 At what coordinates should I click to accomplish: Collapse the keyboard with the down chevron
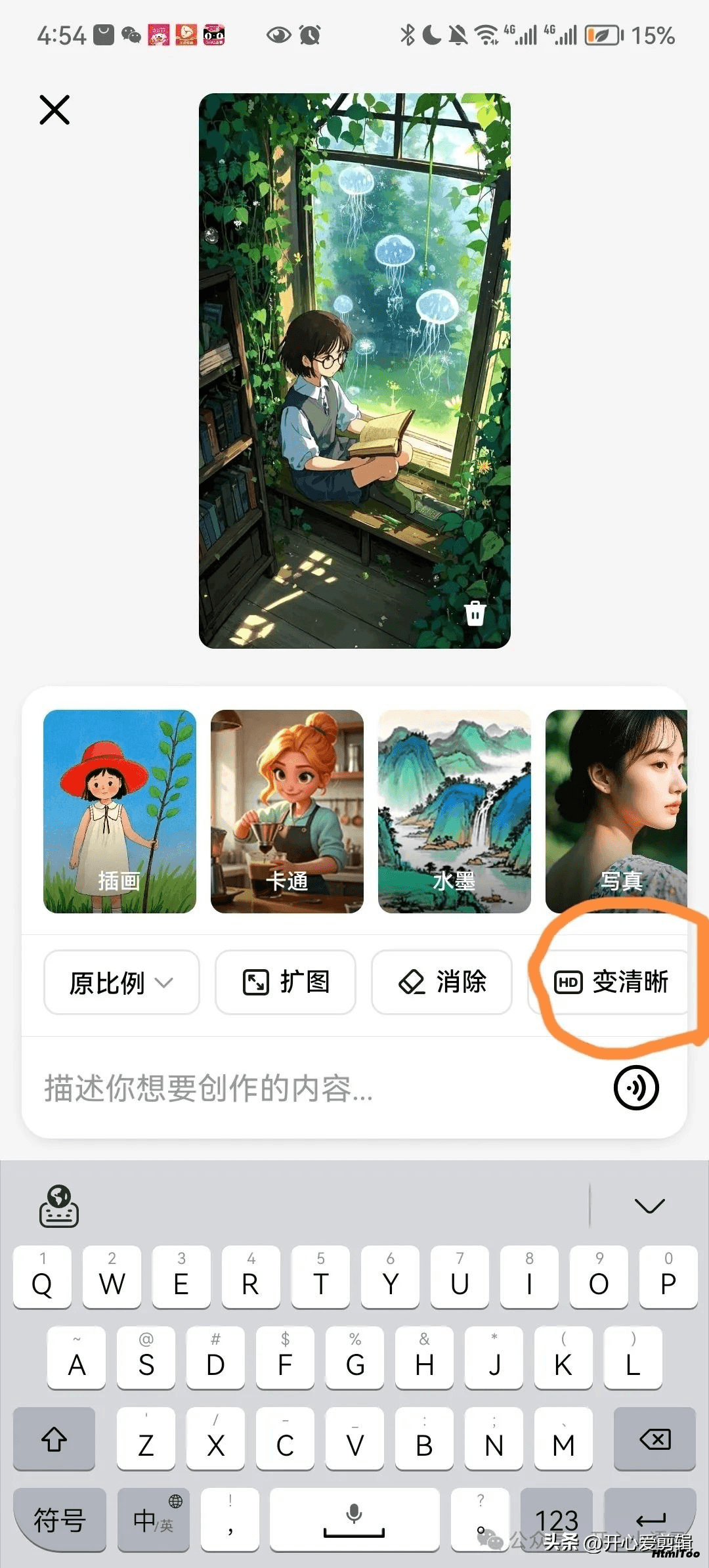click(650, 1206)
